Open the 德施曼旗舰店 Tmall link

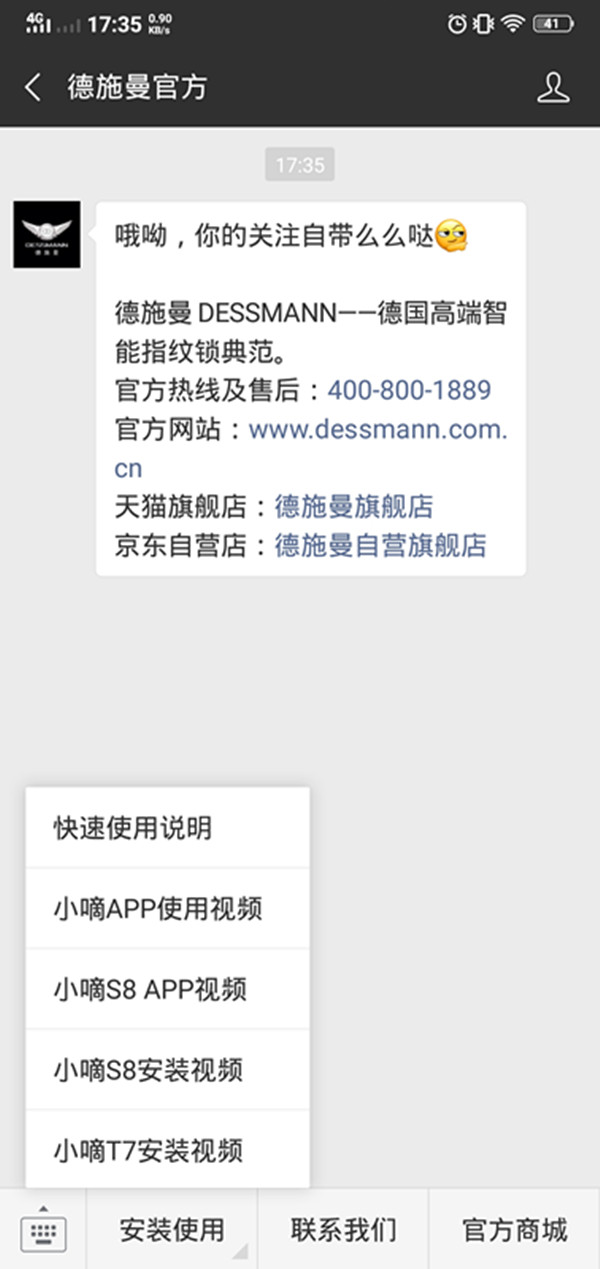[354, 507]
